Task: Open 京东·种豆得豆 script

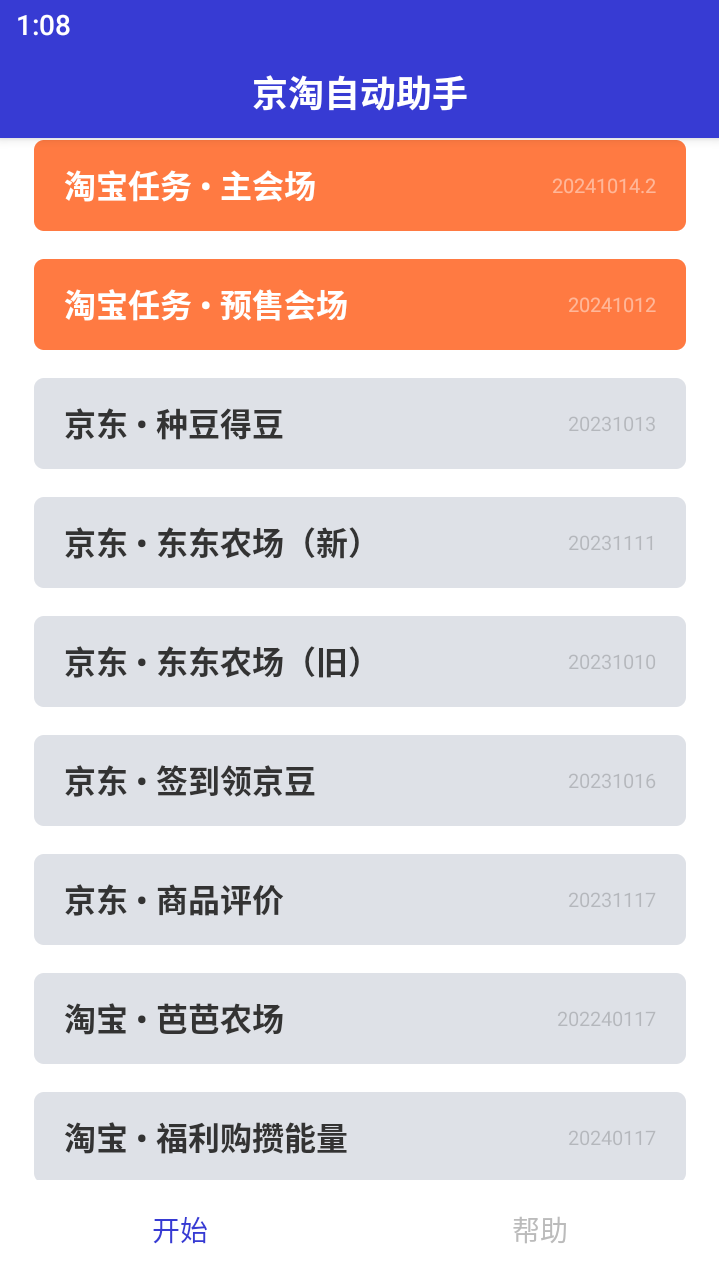Action: 359,424
